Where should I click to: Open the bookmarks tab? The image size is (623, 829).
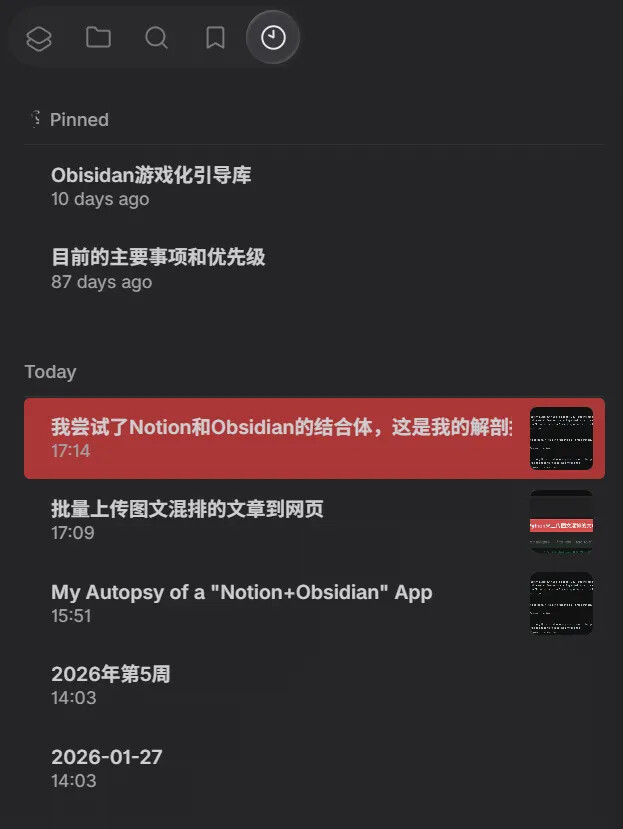215,38
